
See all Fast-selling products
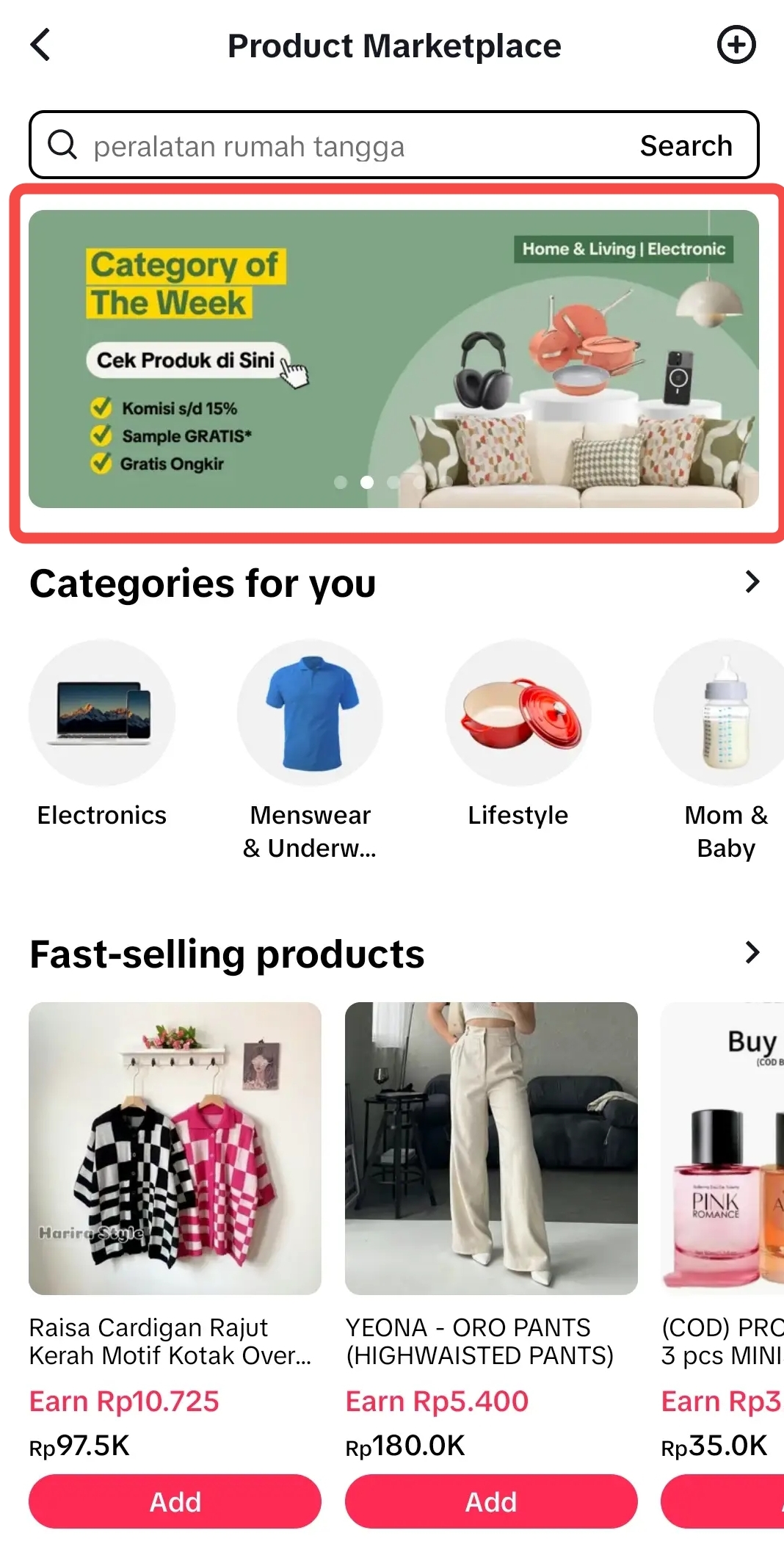tap(752, 953)
